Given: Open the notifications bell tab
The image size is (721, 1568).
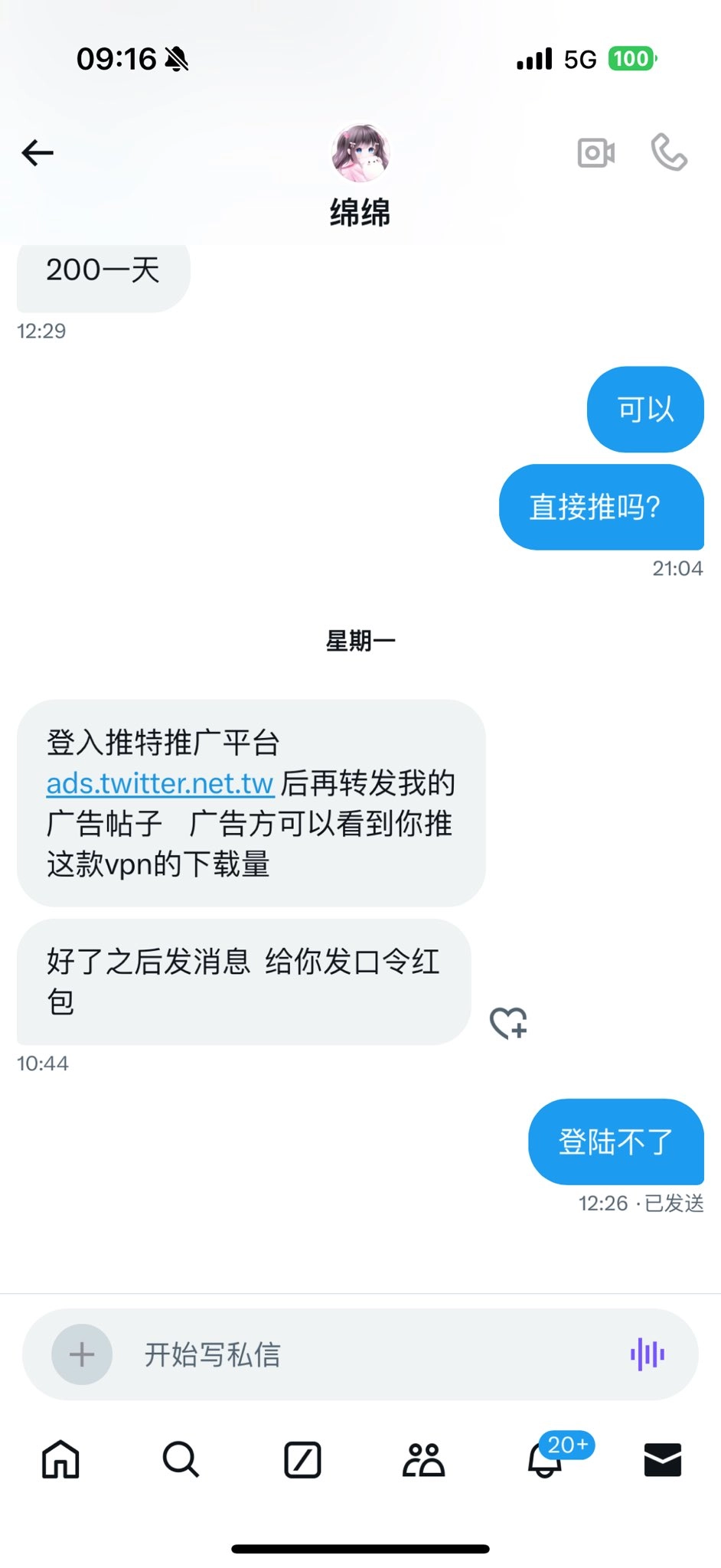Looking at the screenshot, I should pyautogui.click(x=545, y=1459).
